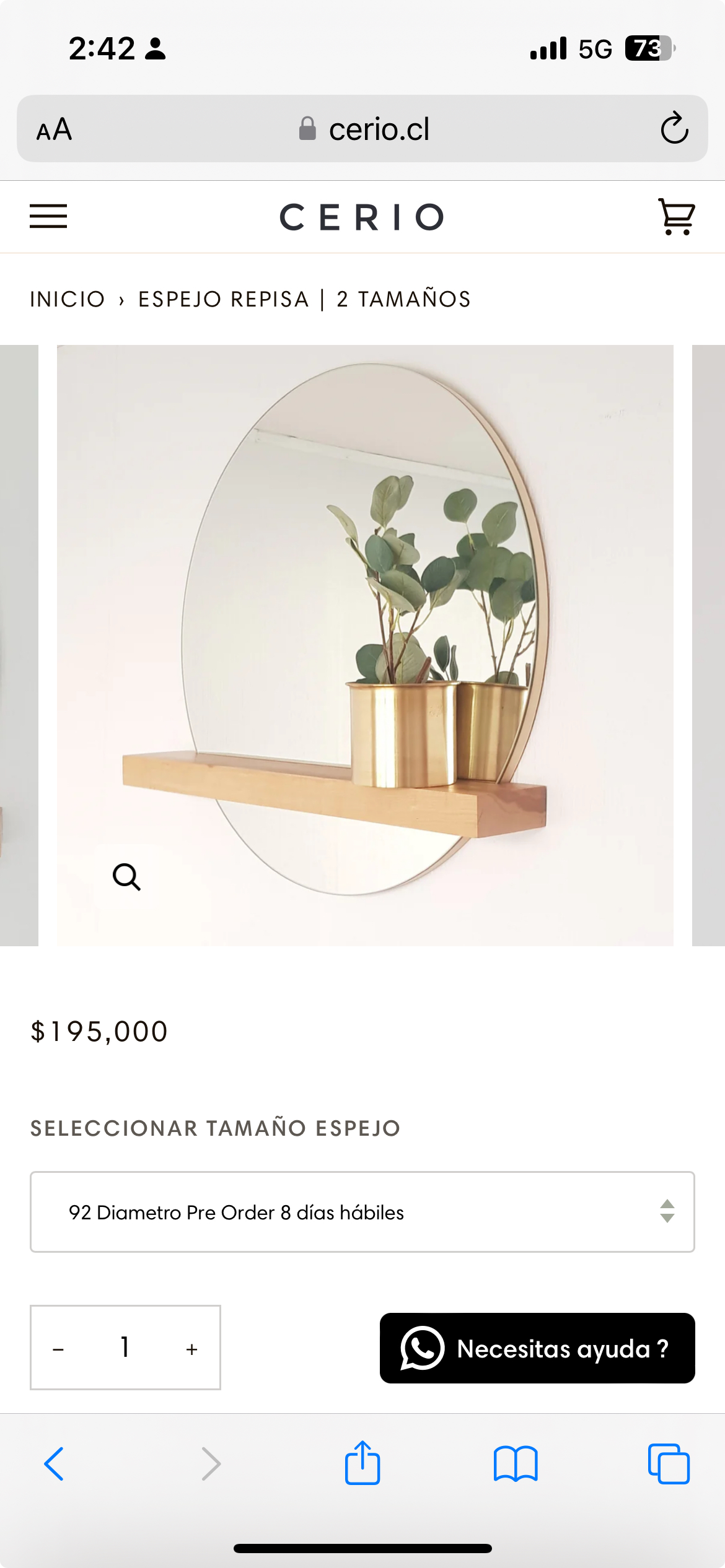Open the CERIO logo home link
The height and width of the screenshot is (1568, 725).
362,217
